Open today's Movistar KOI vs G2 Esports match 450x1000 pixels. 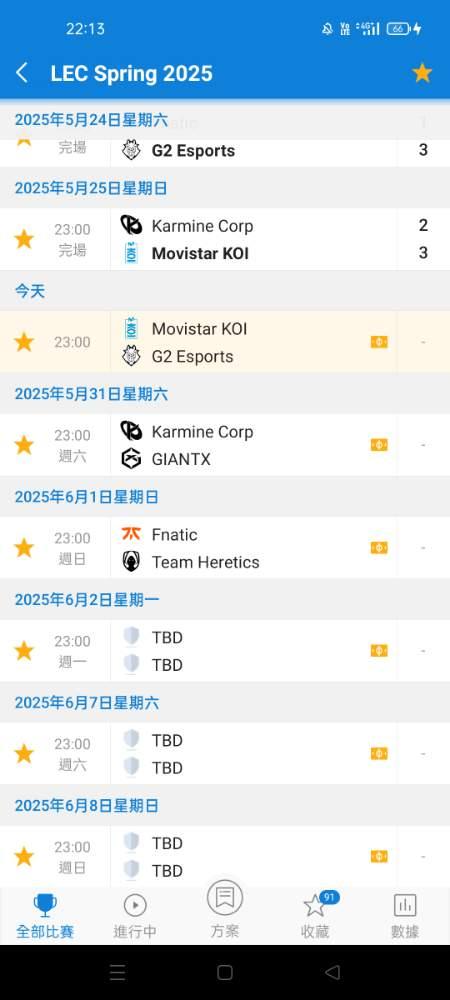[x=225, y=342]
